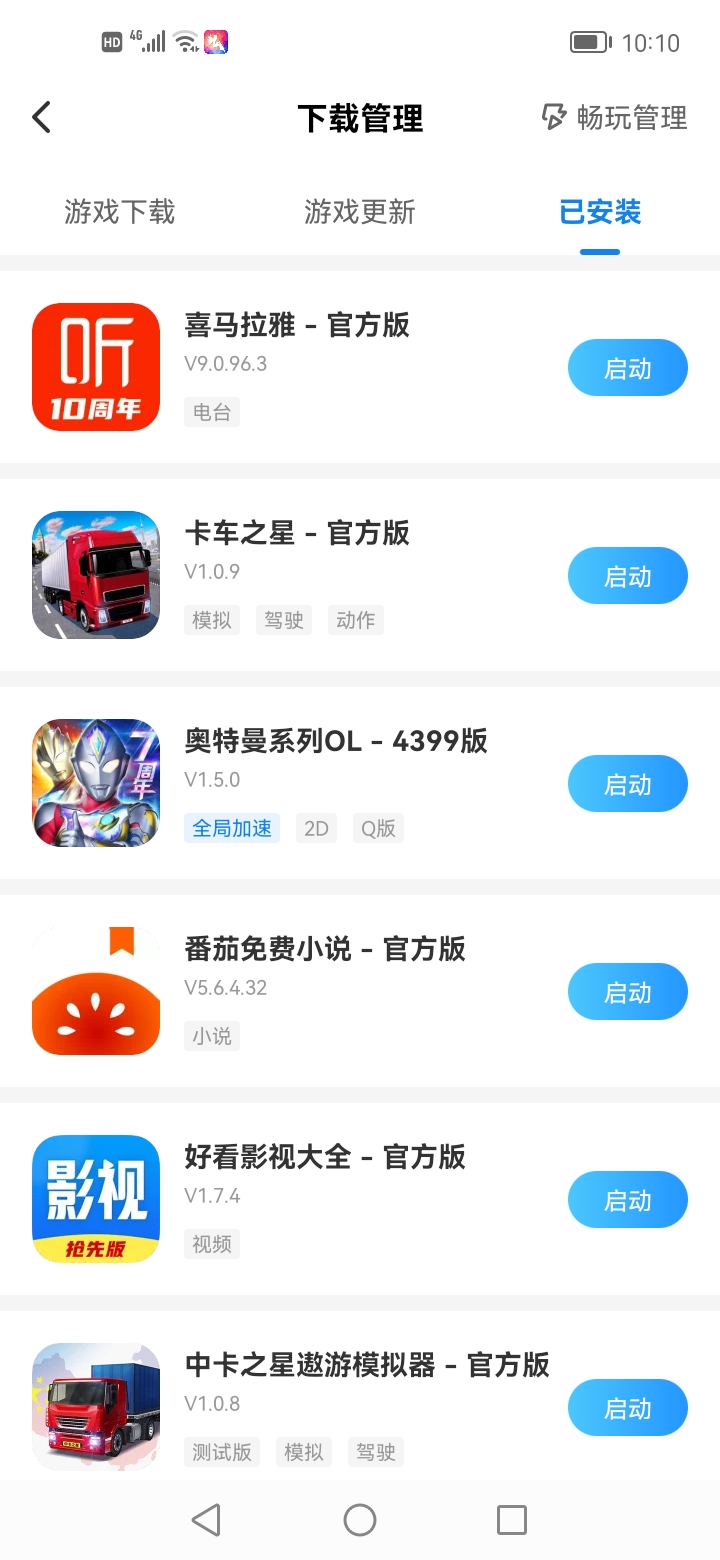Image resolution: width=720 pixels, height=1560 pixels.
Task: Open the system recent apps view
Action: [x=511, y=1520]
